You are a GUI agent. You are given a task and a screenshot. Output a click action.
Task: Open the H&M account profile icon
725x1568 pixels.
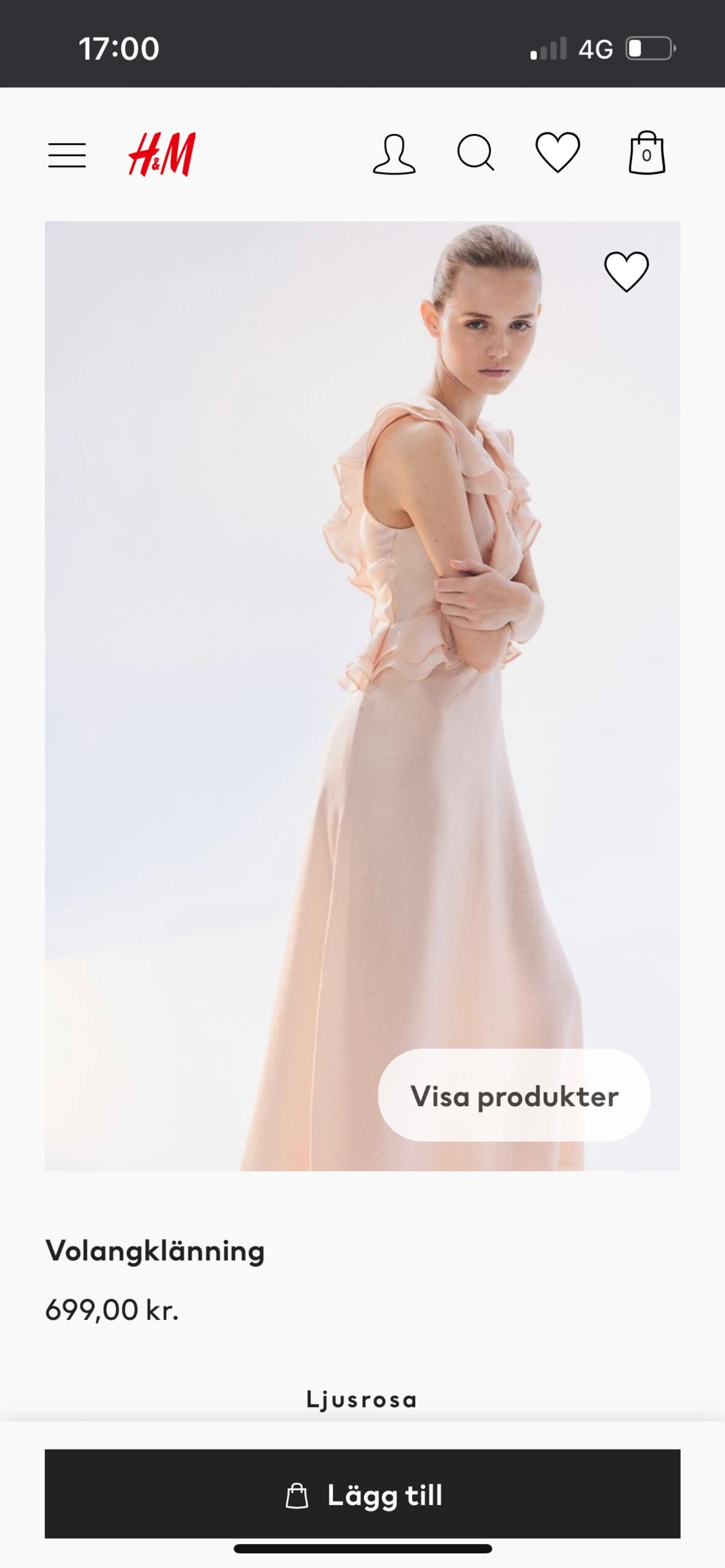click(x=395, y=153)
